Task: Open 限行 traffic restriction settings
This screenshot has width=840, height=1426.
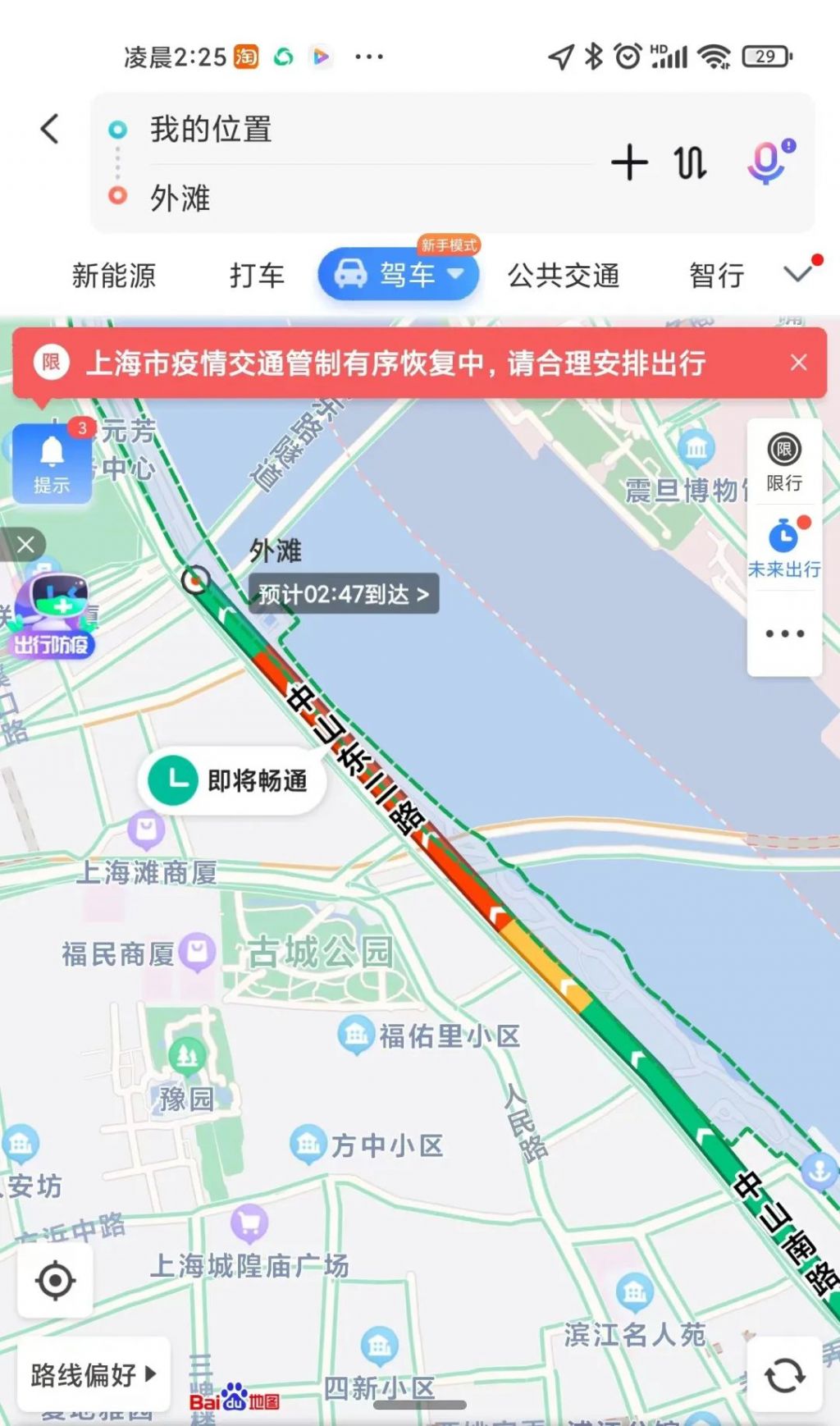Action: [784, 464]
